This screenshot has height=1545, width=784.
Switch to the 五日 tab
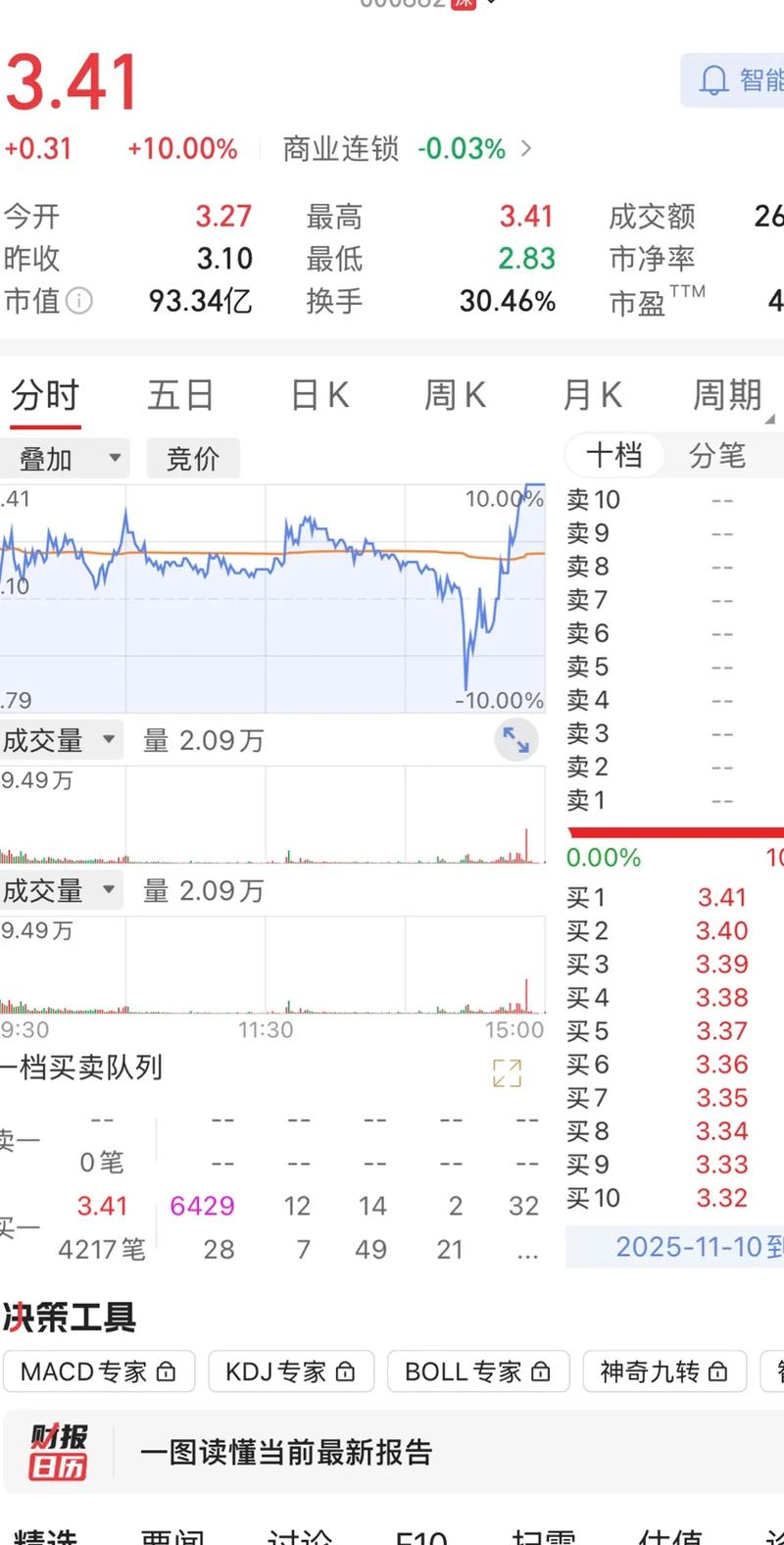180,395
